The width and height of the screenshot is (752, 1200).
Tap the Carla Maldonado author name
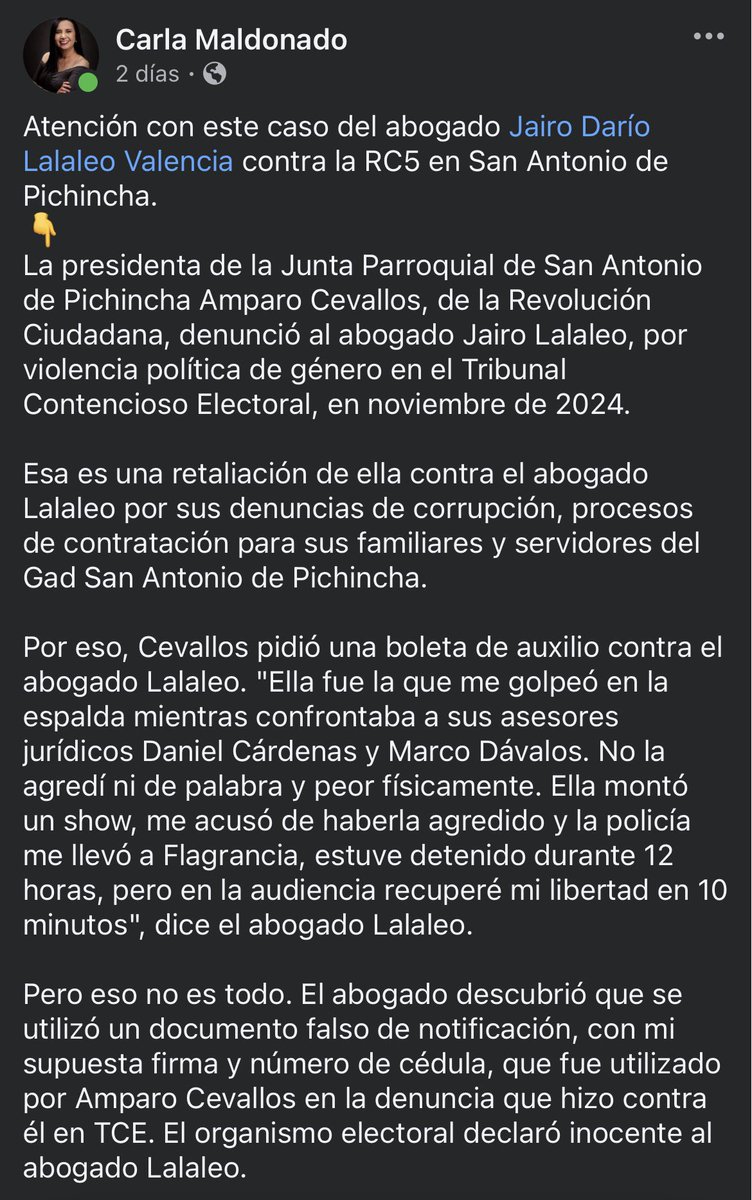(231, 39)
